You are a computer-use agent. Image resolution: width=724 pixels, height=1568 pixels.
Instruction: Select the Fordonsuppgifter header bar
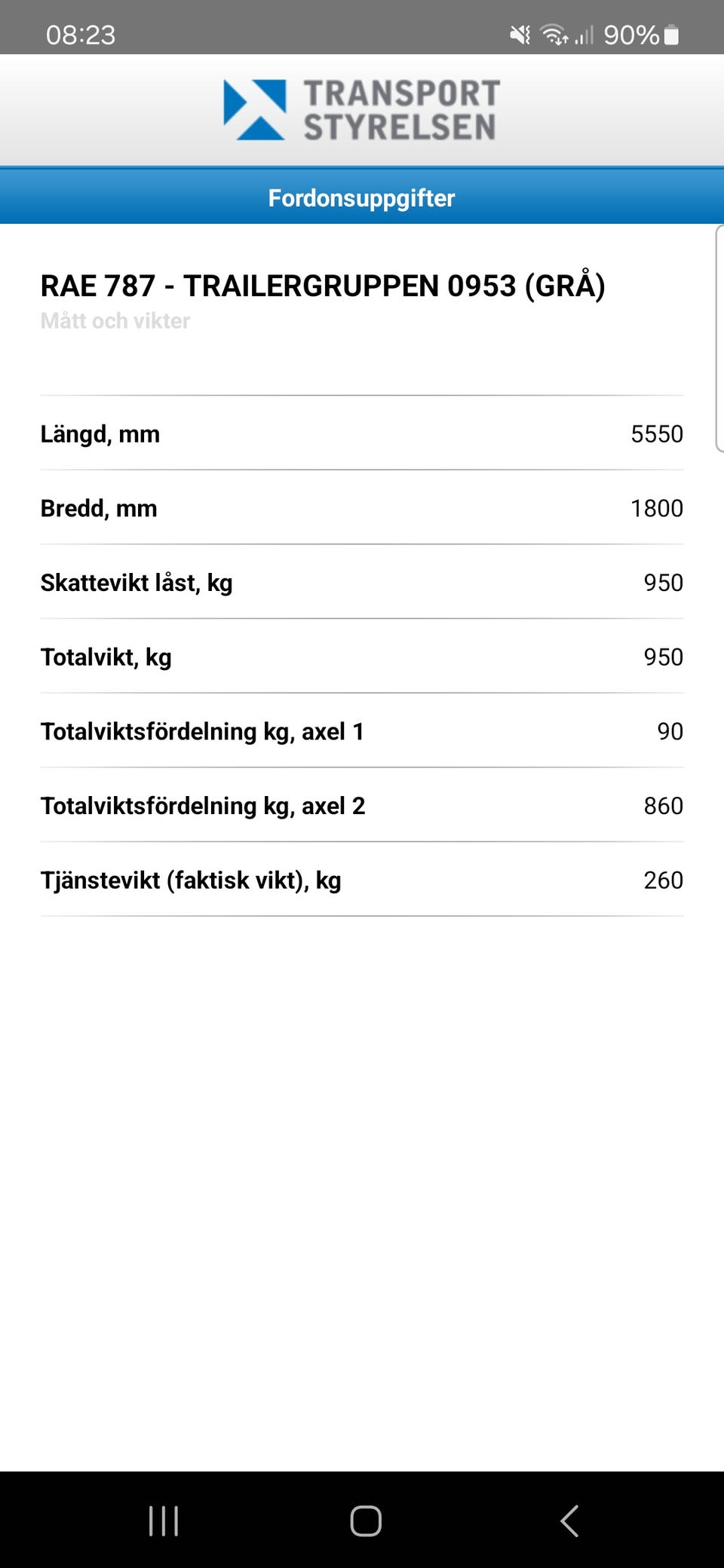click(362, 197)
